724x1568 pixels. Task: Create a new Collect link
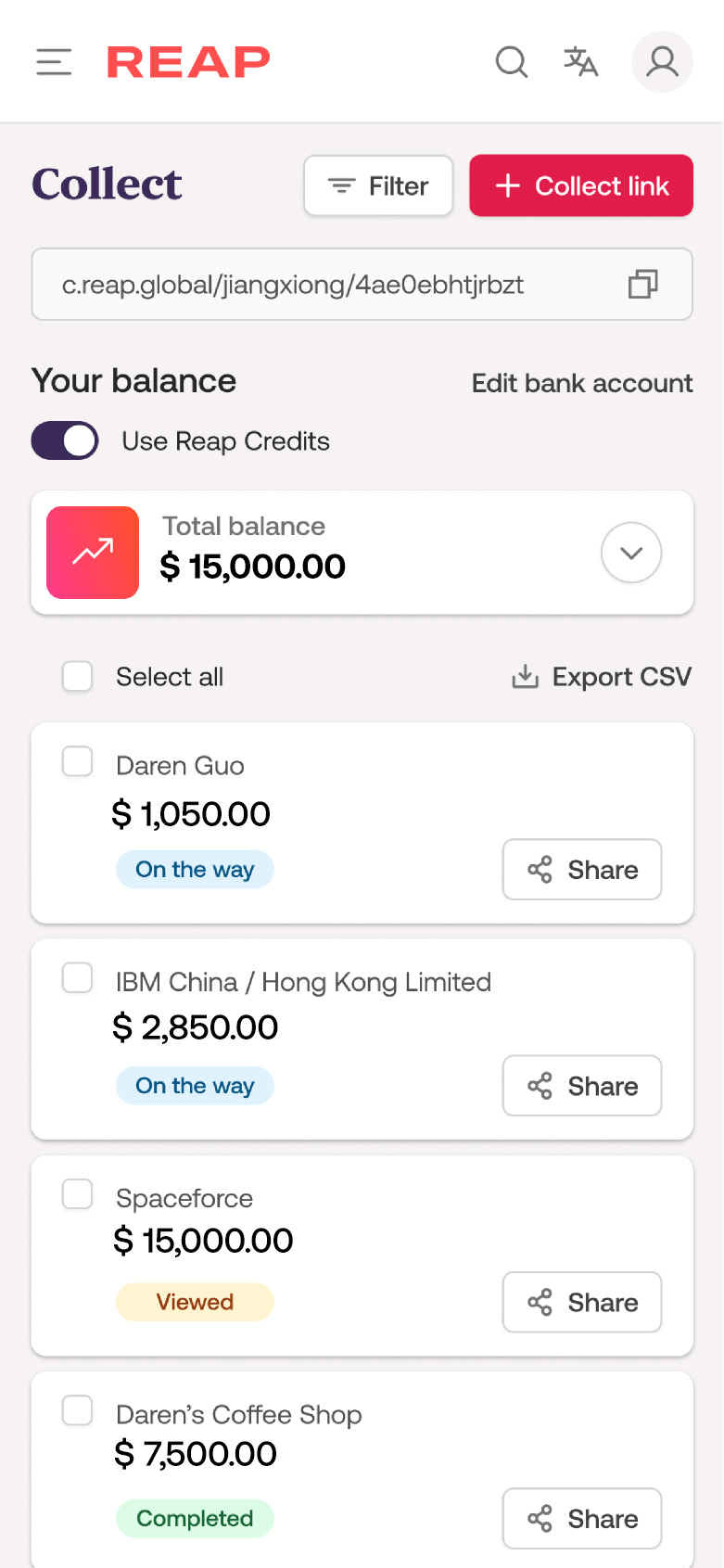(581, 185)
